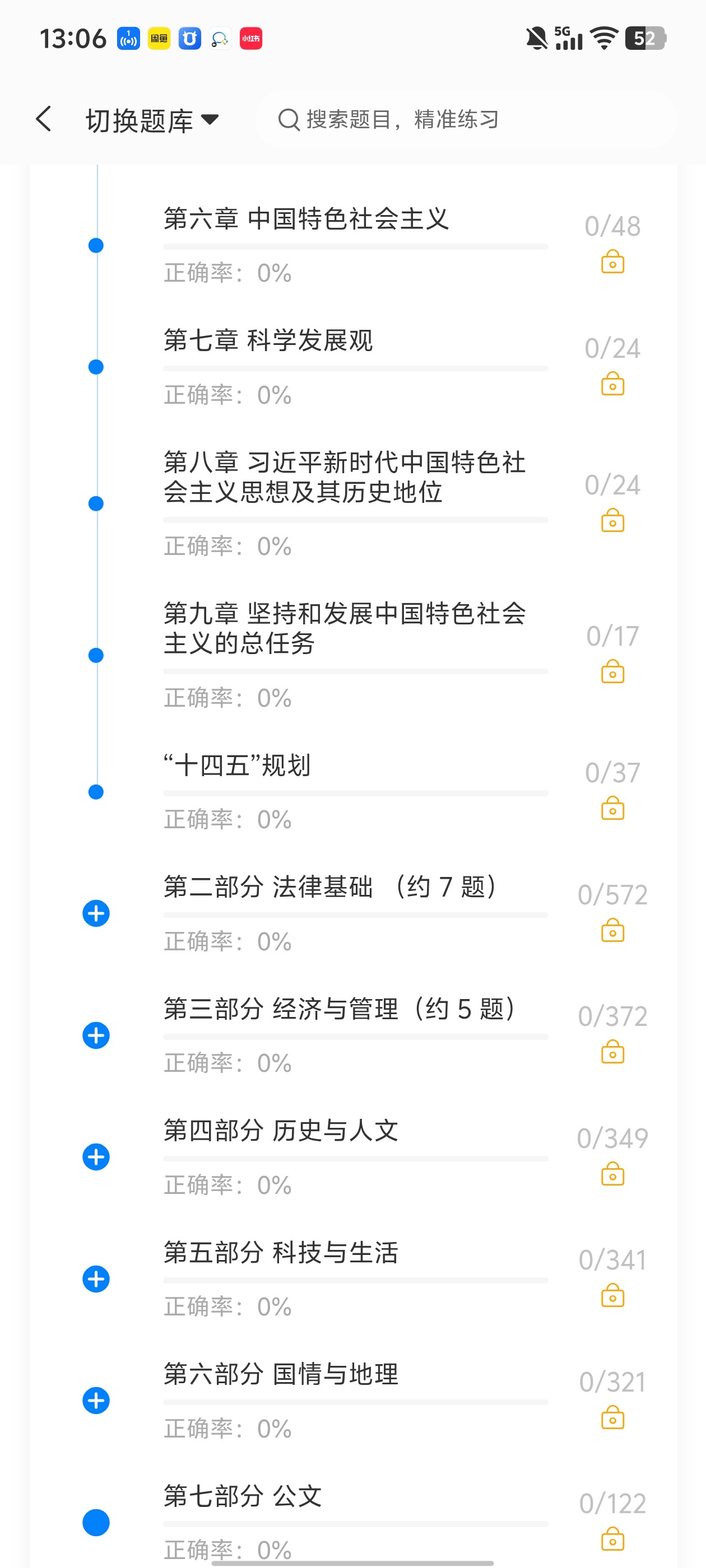Open 第九章 坚持和发展中国特色社会主义的总任务
Screen dimensions: 706x1568
pyautogui.click(x=344, y=628)
